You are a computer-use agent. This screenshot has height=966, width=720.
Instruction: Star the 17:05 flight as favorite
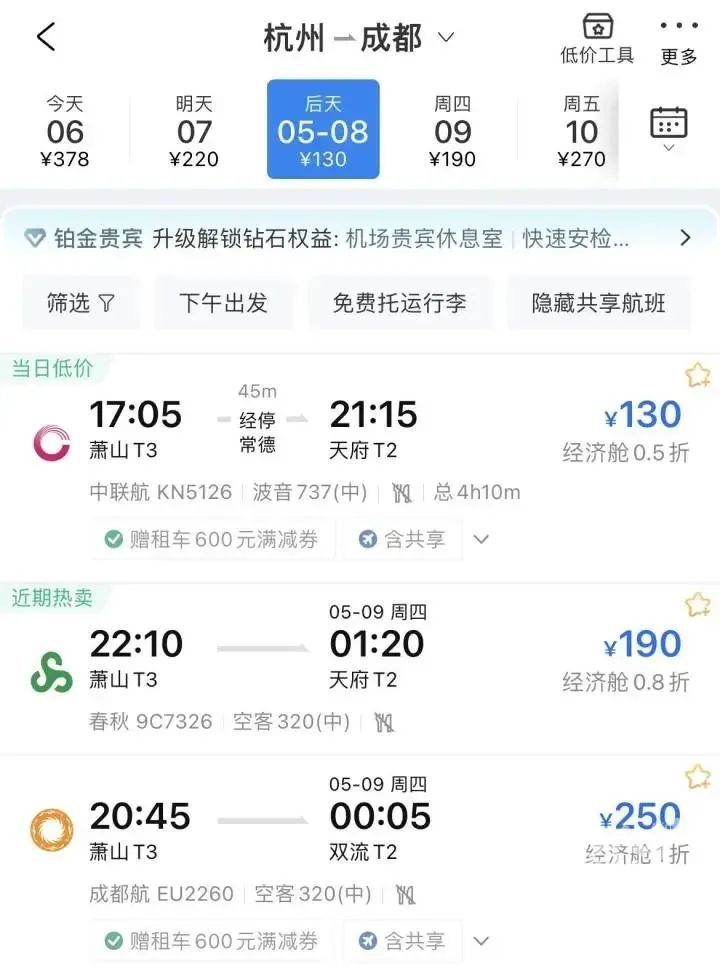tap(697, 374)
